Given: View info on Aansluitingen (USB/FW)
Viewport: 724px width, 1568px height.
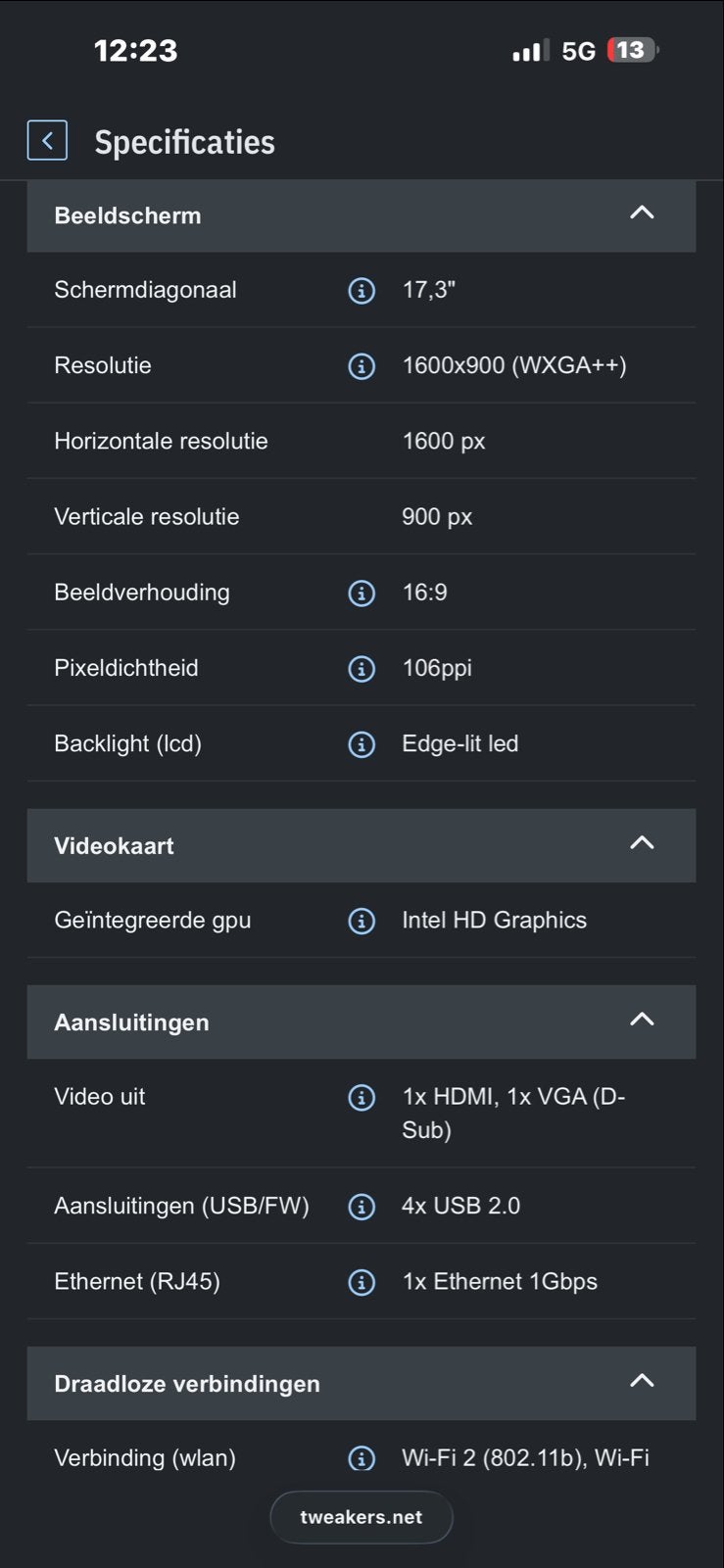Looking at the screenshot, I should pos(362,1207).
